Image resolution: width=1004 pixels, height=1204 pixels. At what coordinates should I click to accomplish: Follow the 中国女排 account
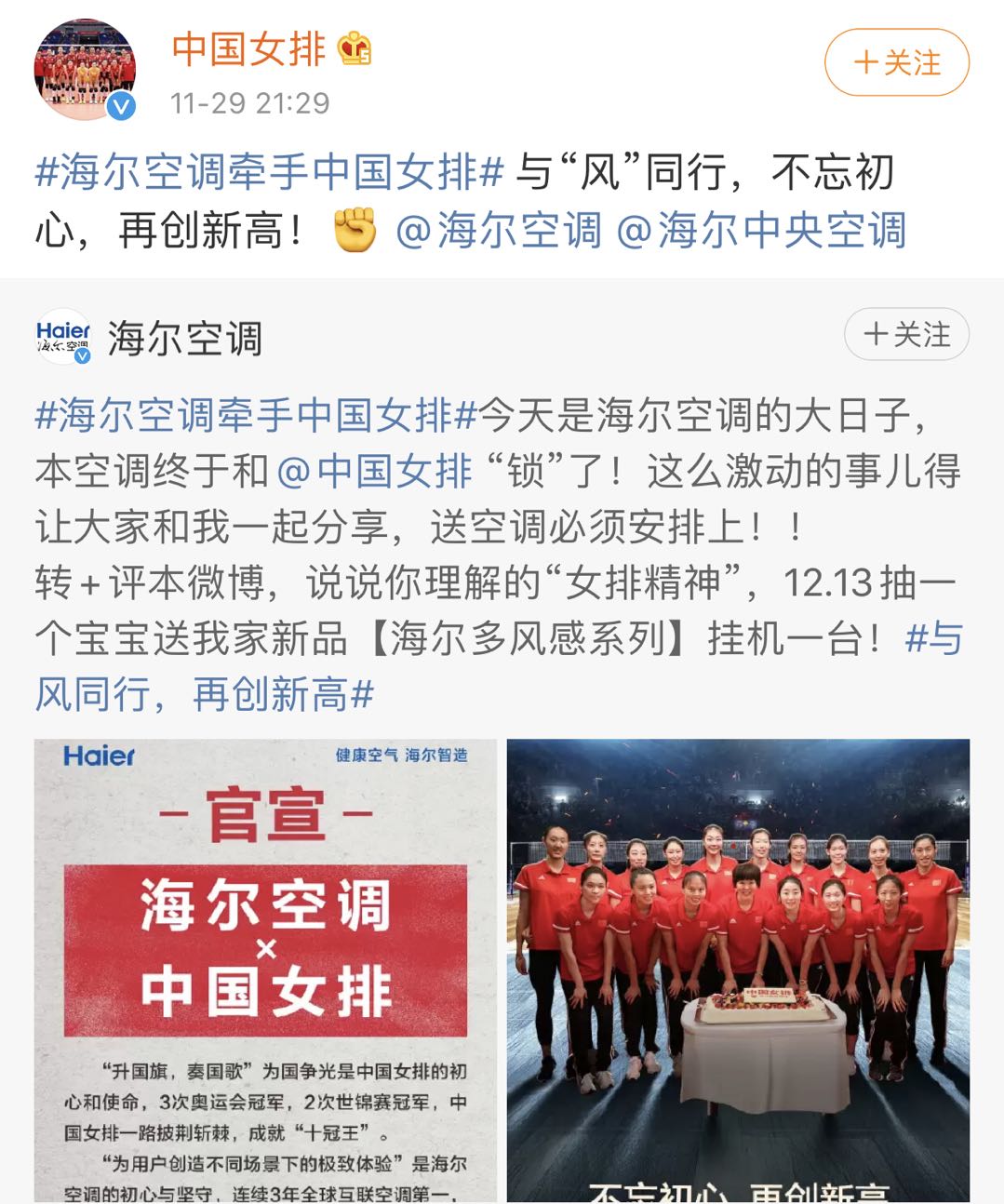[896, 62]
